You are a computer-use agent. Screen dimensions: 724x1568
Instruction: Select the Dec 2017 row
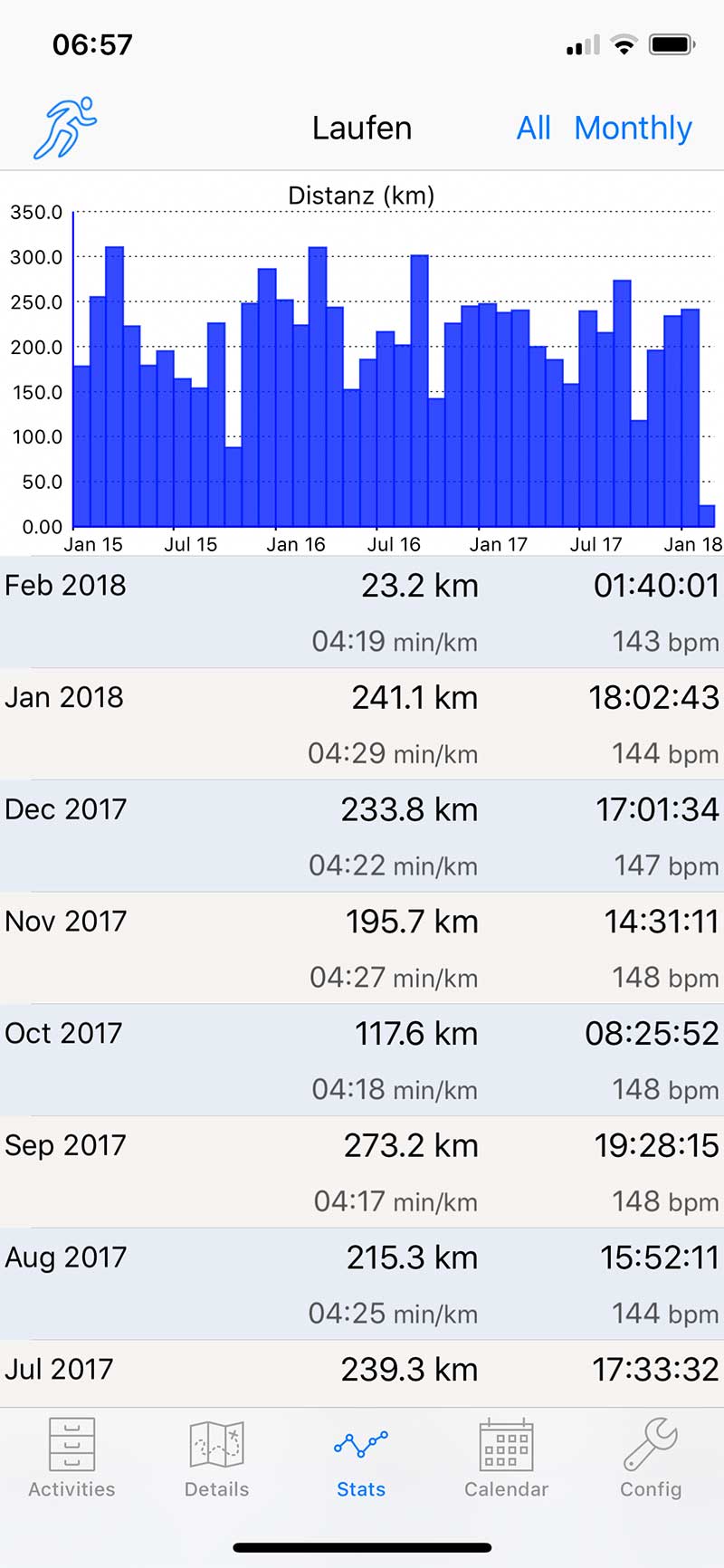[x=362, y=837]
